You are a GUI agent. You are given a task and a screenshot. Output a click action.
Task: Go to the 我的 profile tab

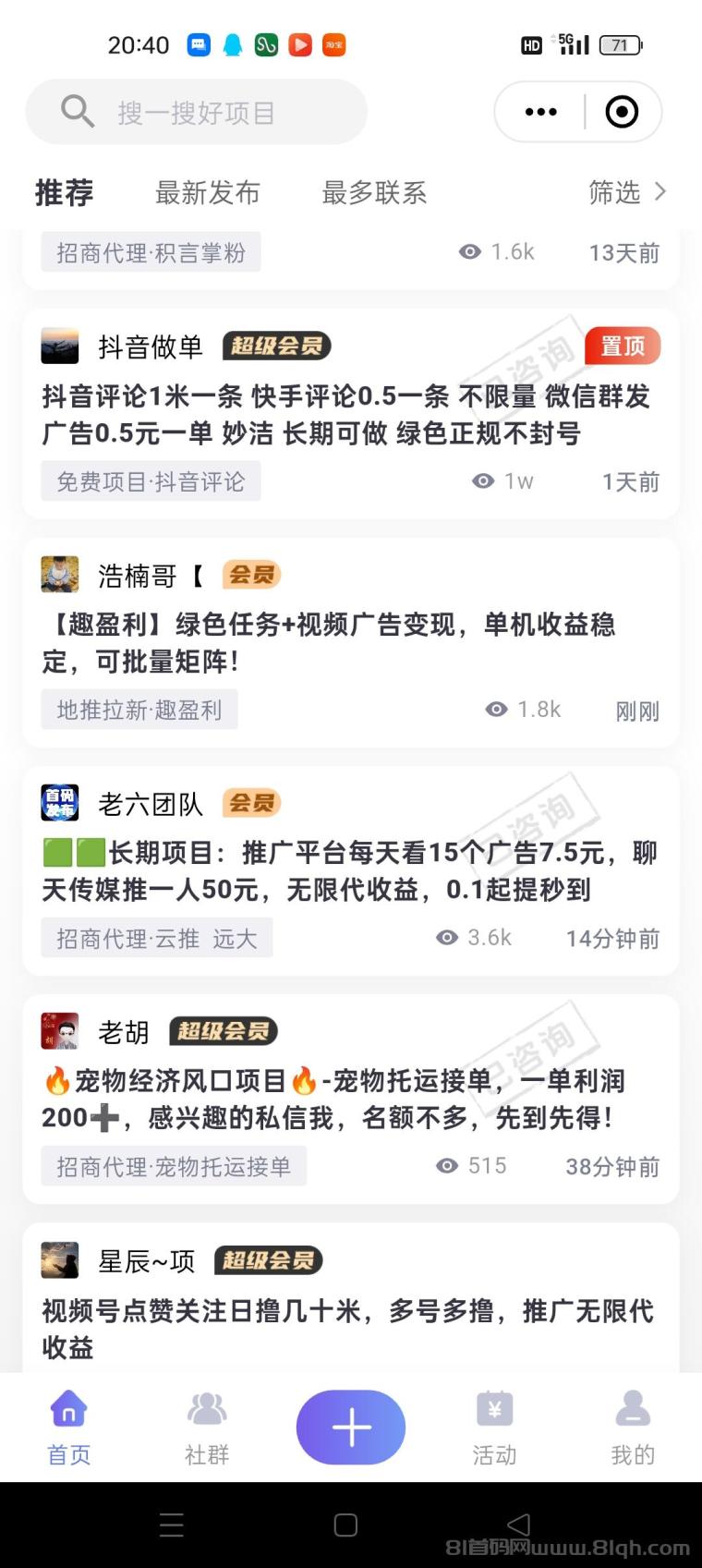pyautogui.click(x=633, y=1428)
